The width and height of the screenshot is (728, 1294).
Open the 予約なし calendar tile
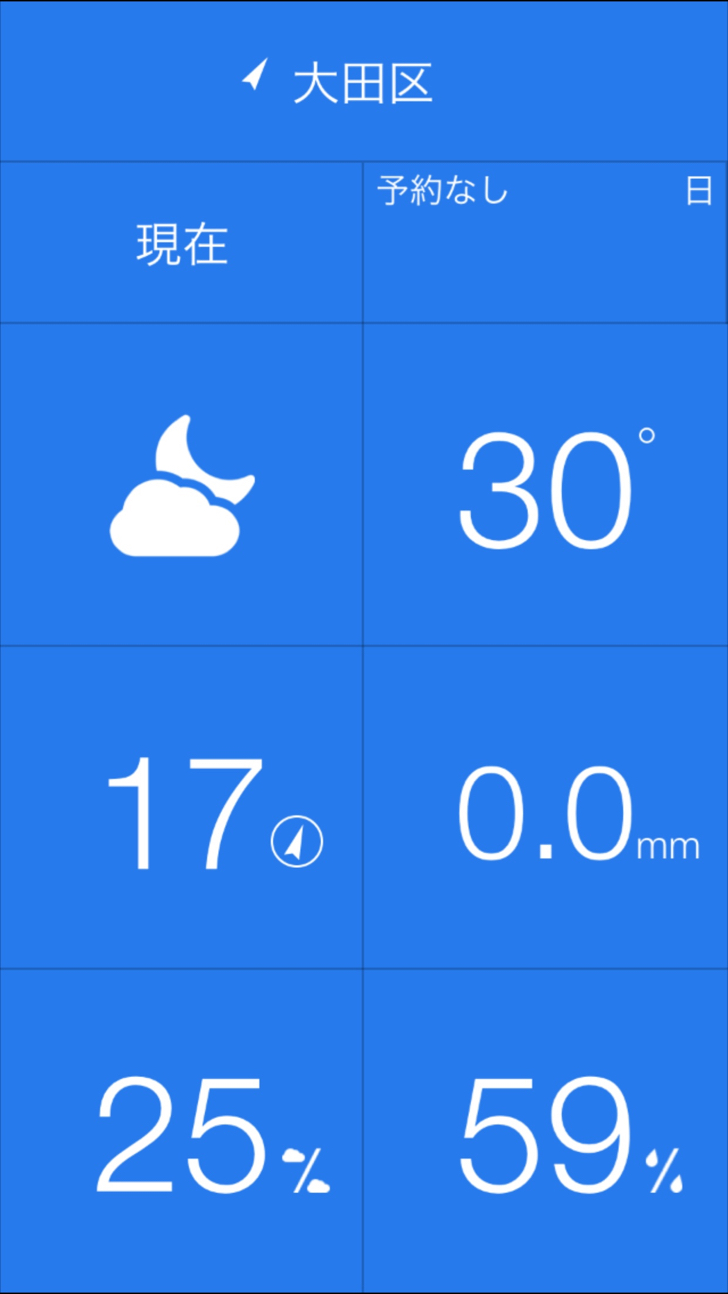[545, 242]
